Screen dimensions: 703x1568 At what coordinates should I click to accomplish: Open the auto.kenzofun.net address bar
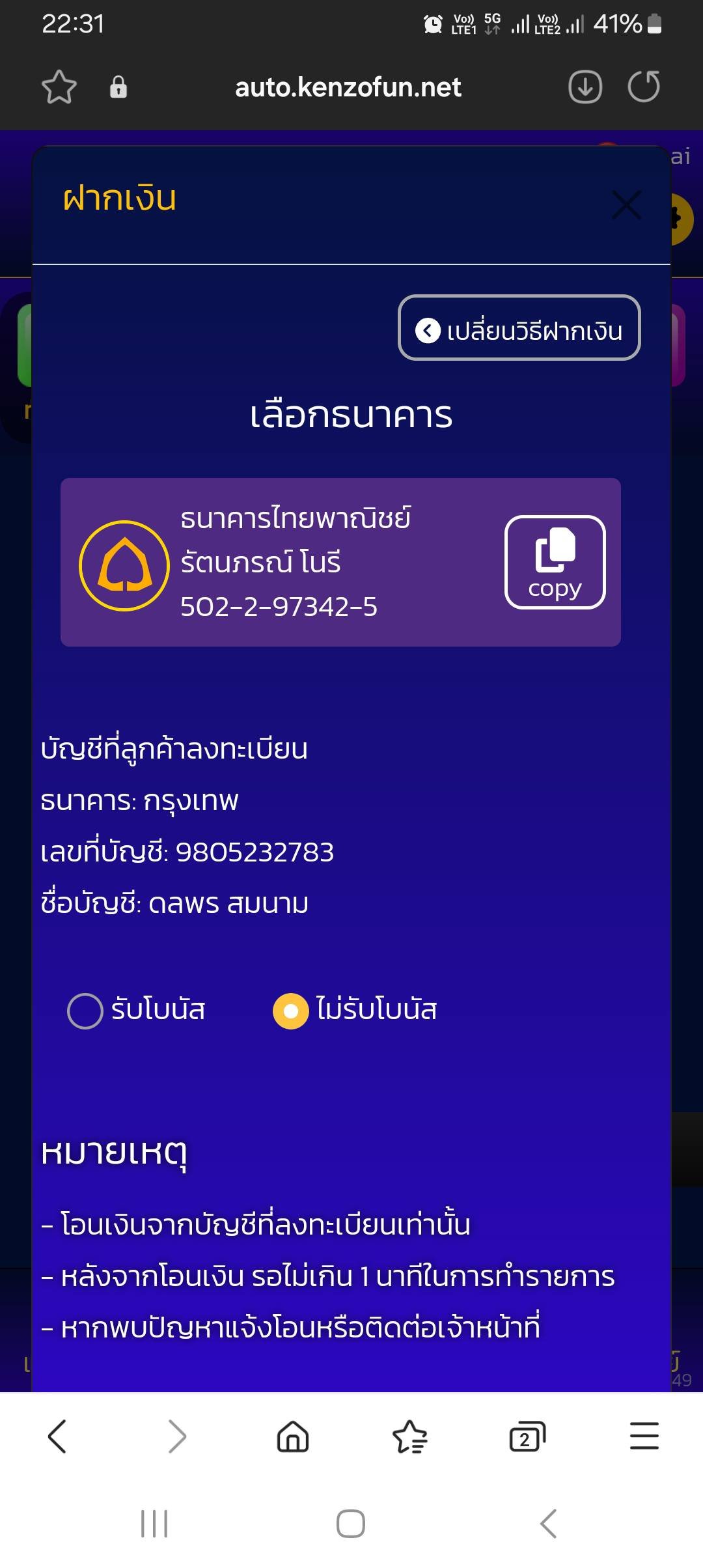click(348, 87)
